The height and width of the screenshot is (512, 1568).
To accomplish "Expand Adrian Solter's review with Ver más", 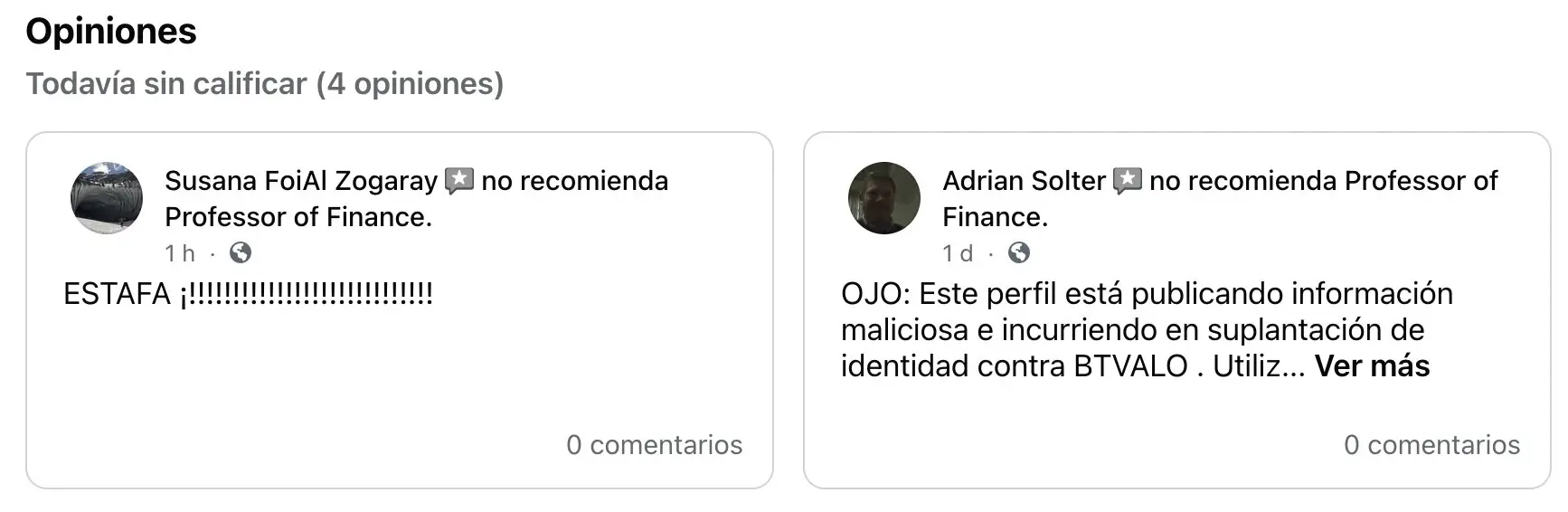I will click(1371, 366).
